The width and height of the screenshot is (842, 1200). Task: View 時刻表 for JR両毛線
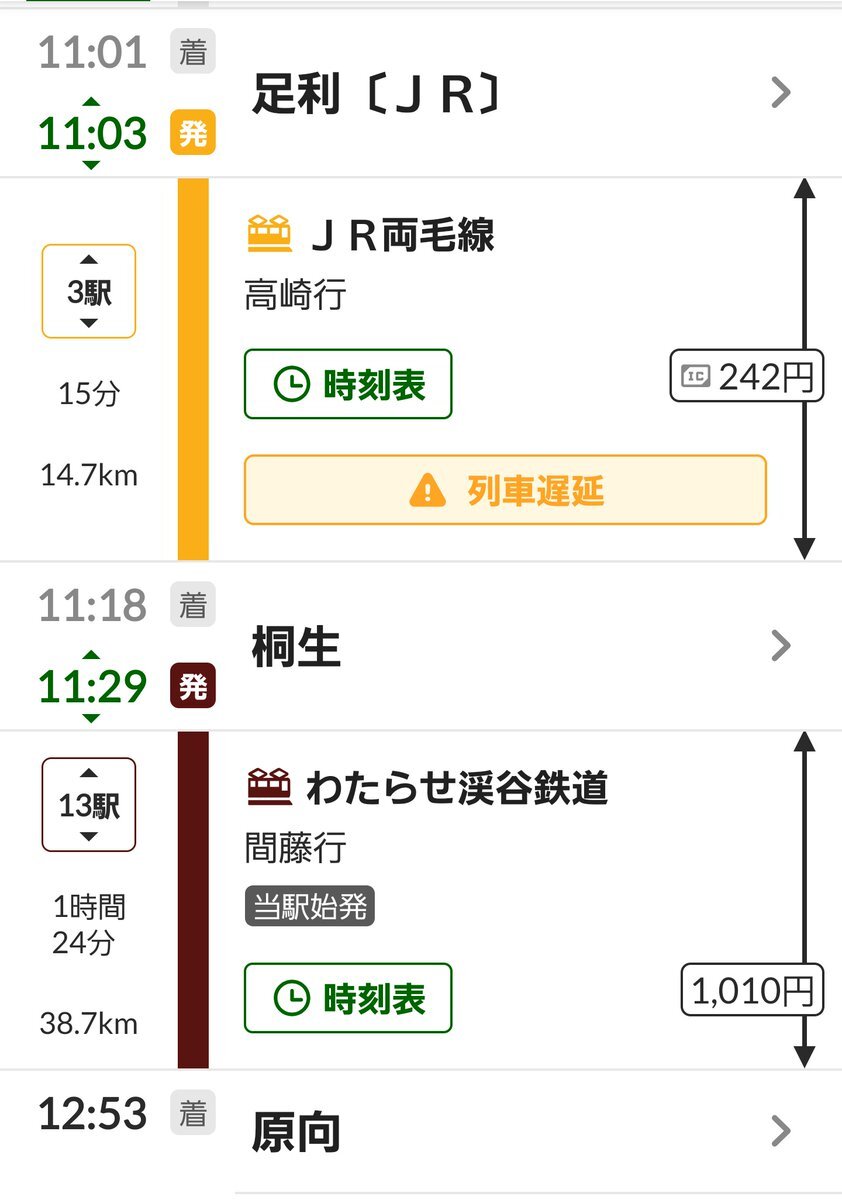click(x=348, y=384)
